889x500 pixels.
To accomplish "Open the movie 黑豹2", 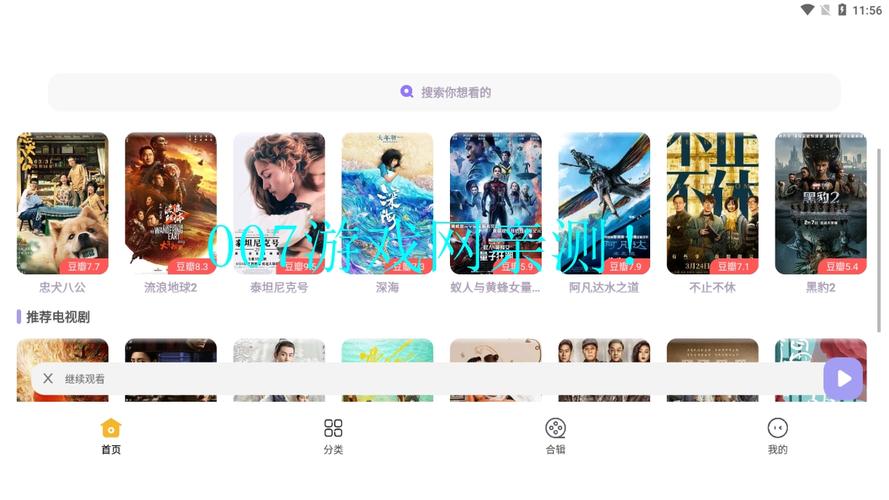I will coord(820,203).
